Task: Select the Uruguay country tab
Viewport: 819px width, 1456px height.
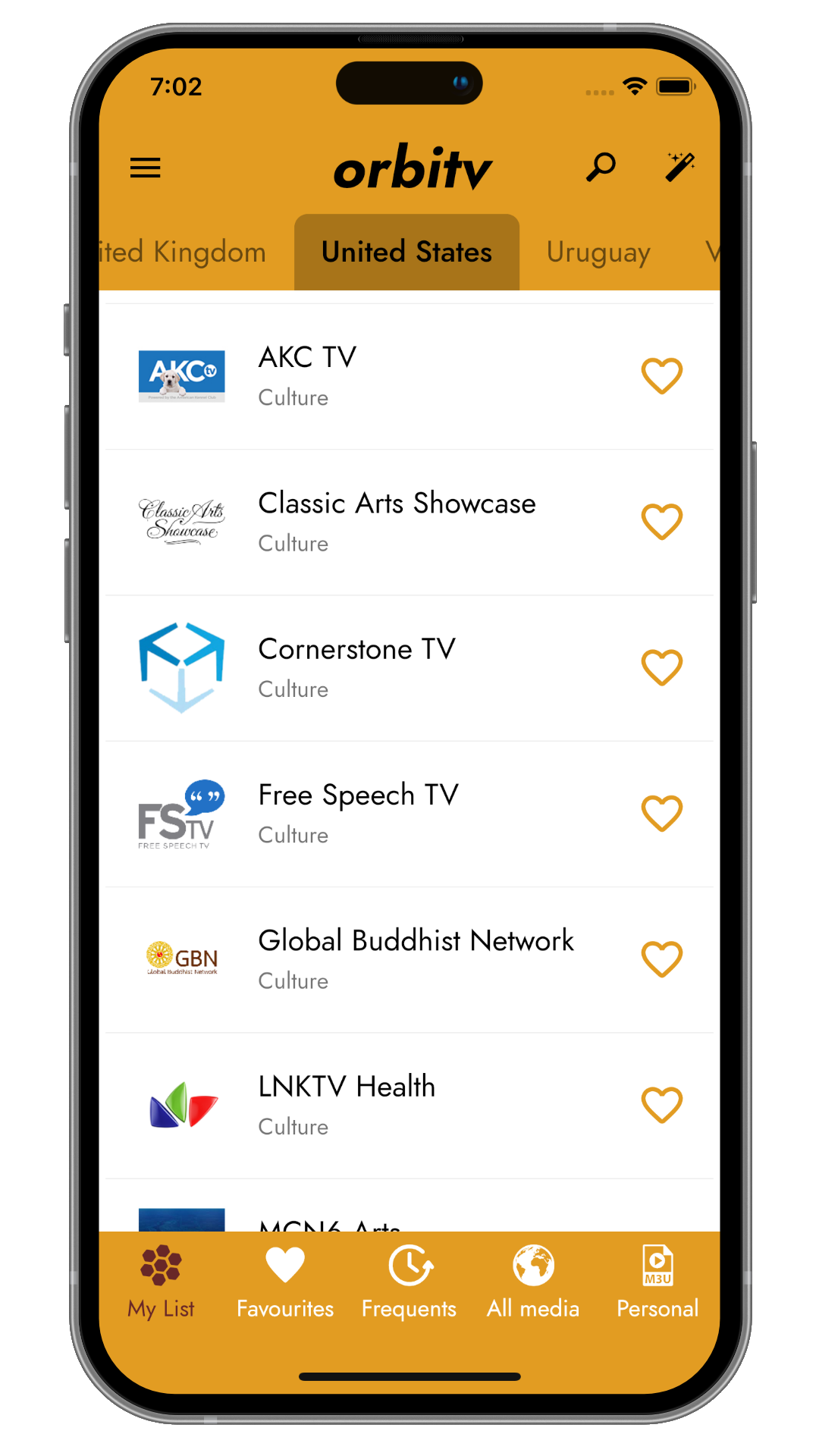Action: [x=598, y=253]
